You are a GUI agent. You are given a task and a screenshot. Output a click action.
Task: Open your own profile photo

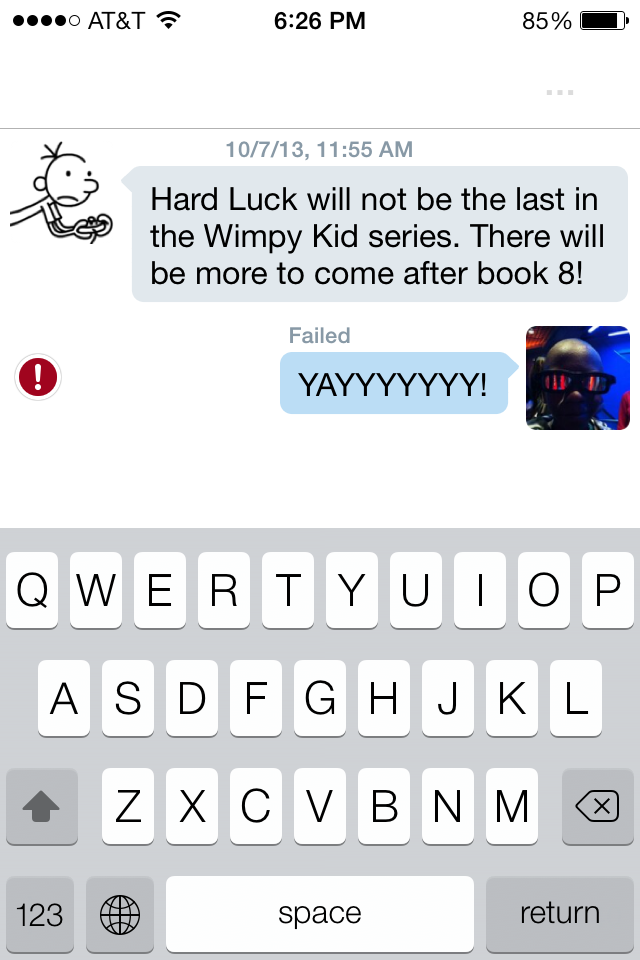tap(577, 378)
